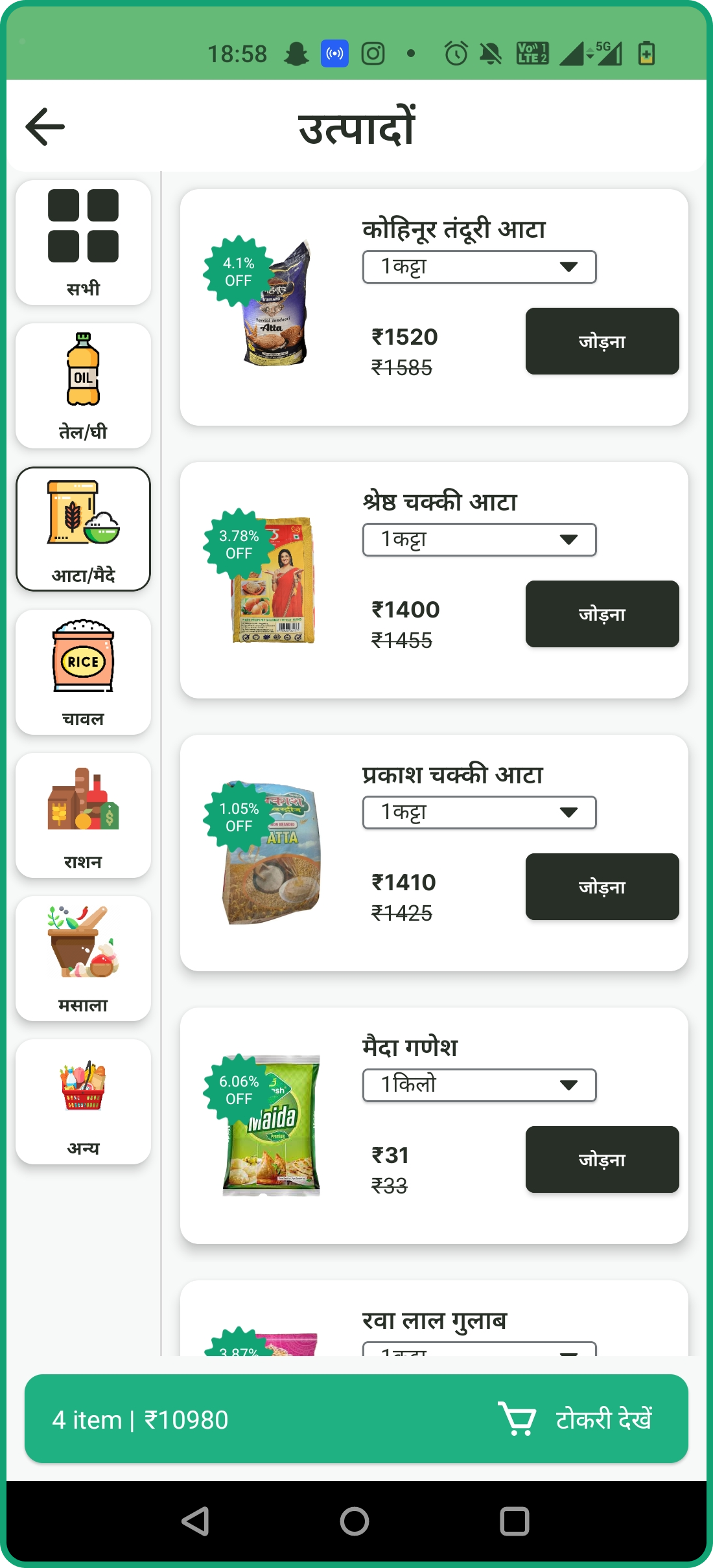713x1568 pixels.
Task: Expand the 1किलो dropdown for मैदा गणेश
Action: (x=479, y=1085)
